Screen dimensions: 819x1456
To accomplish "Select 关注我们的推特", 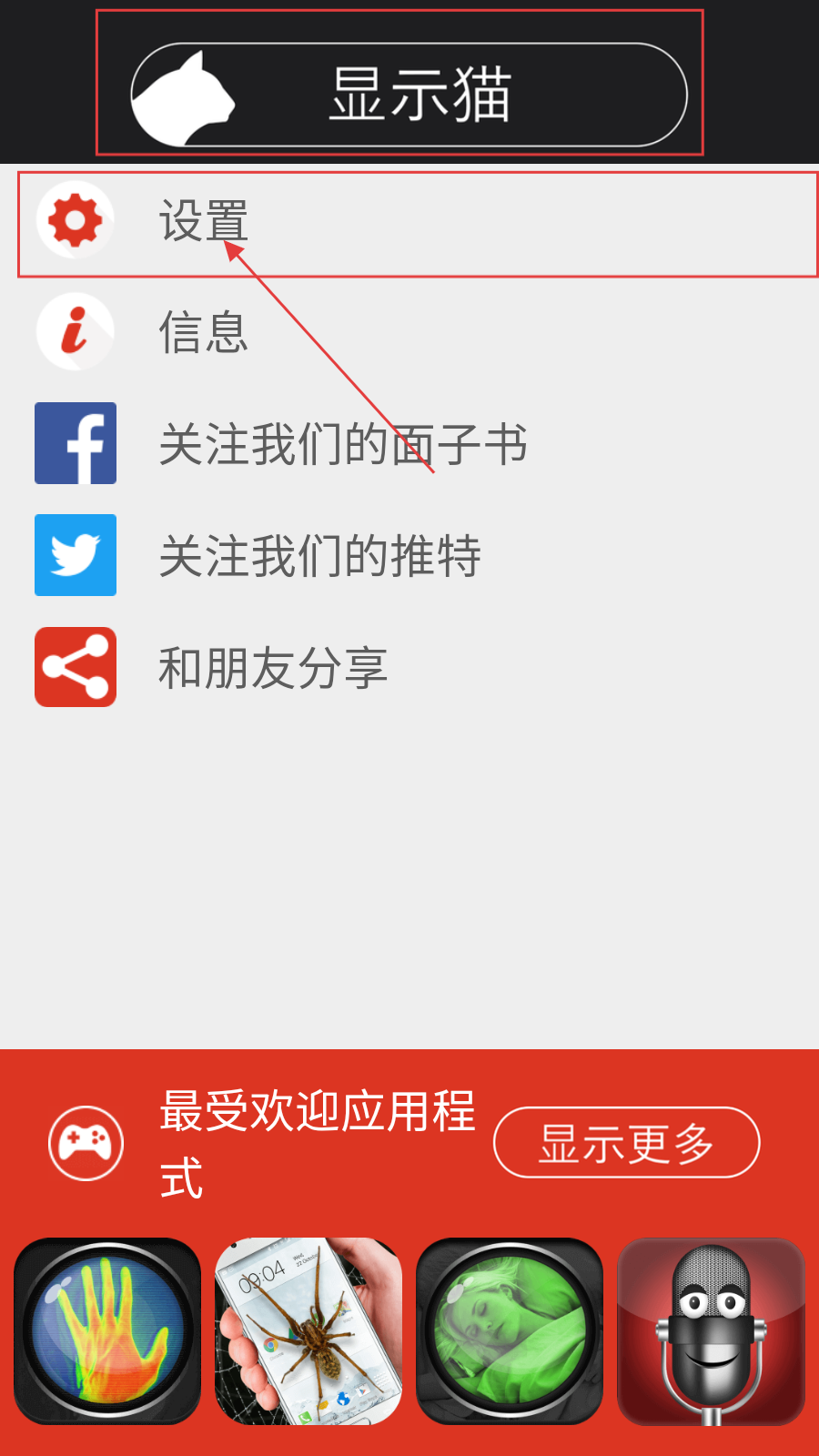I will point(409,555).
